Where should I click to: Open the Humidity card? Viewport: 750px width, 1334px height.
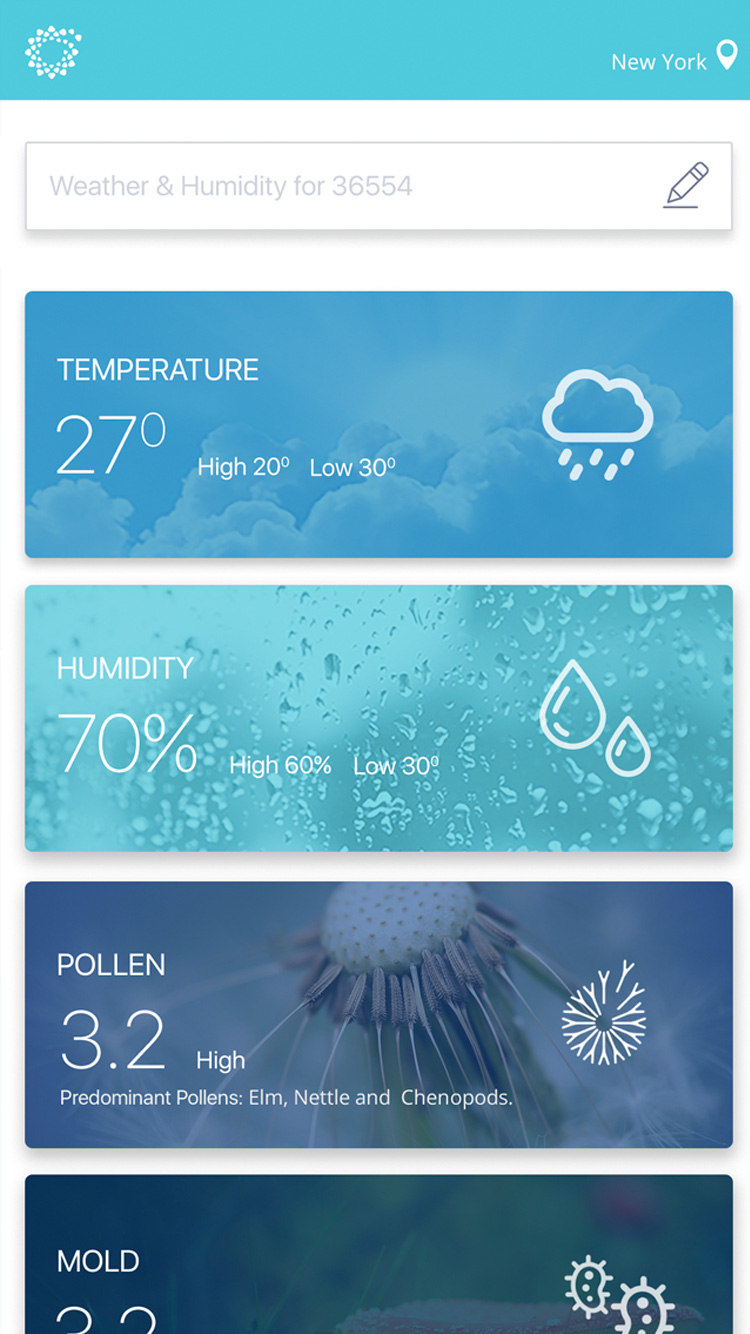coord(378,718)
